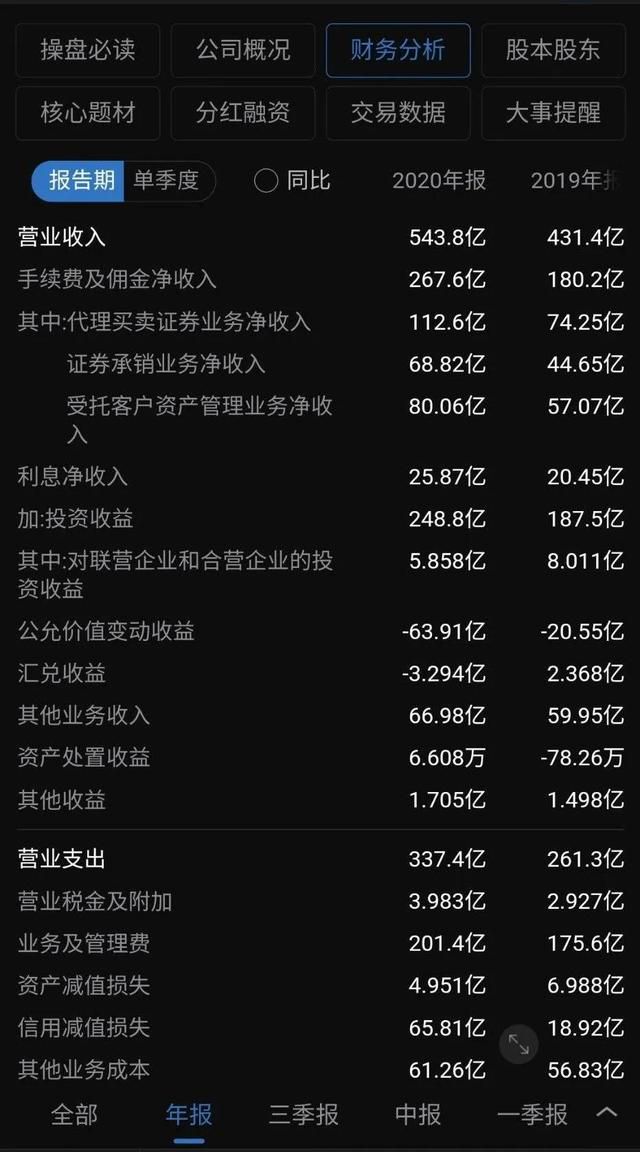Image resolution: width=640 pixels, height=1152 pixels.
Task: Open 分红融资 tab
Action: 243,113
